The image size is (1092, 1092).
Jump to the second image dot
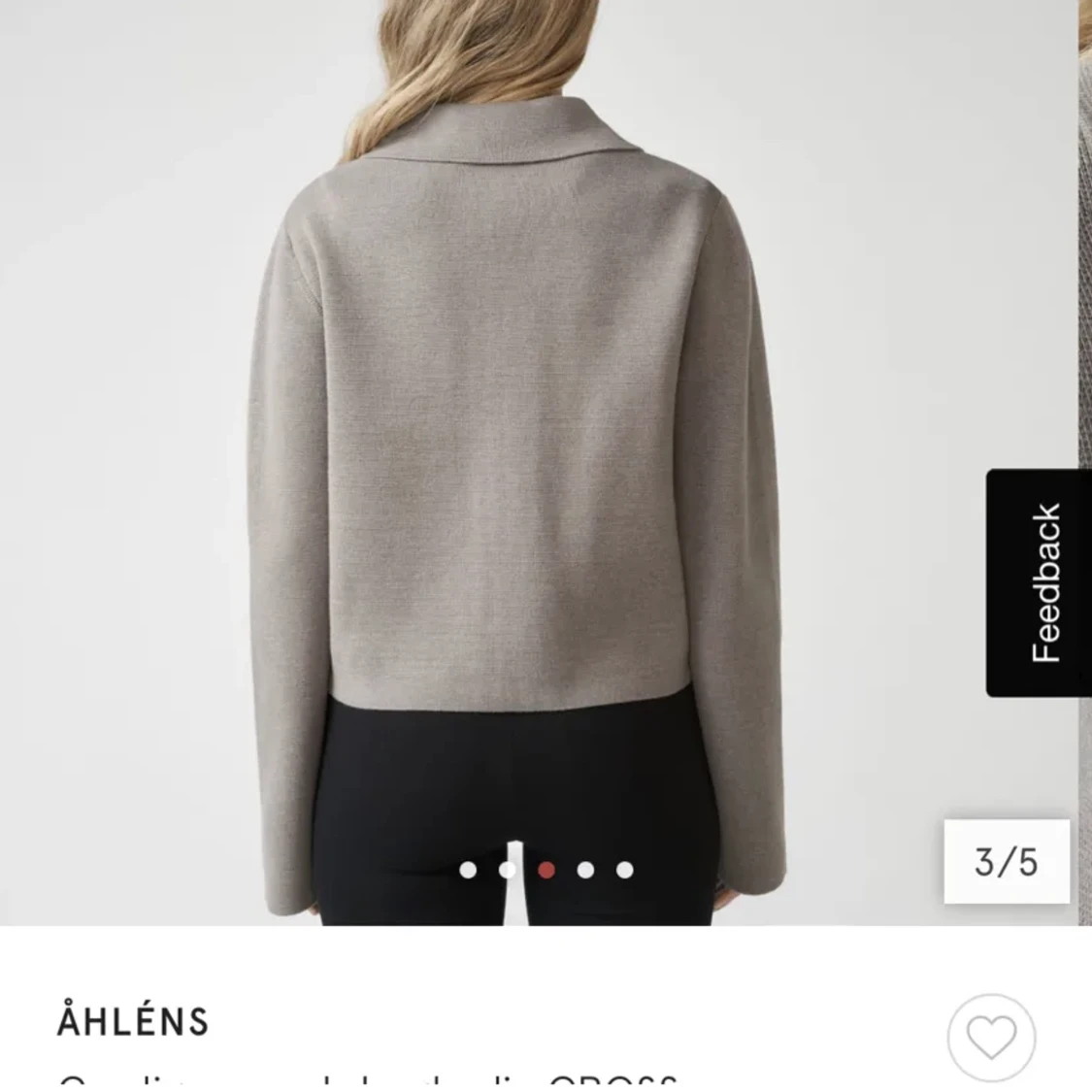[507, 870]
